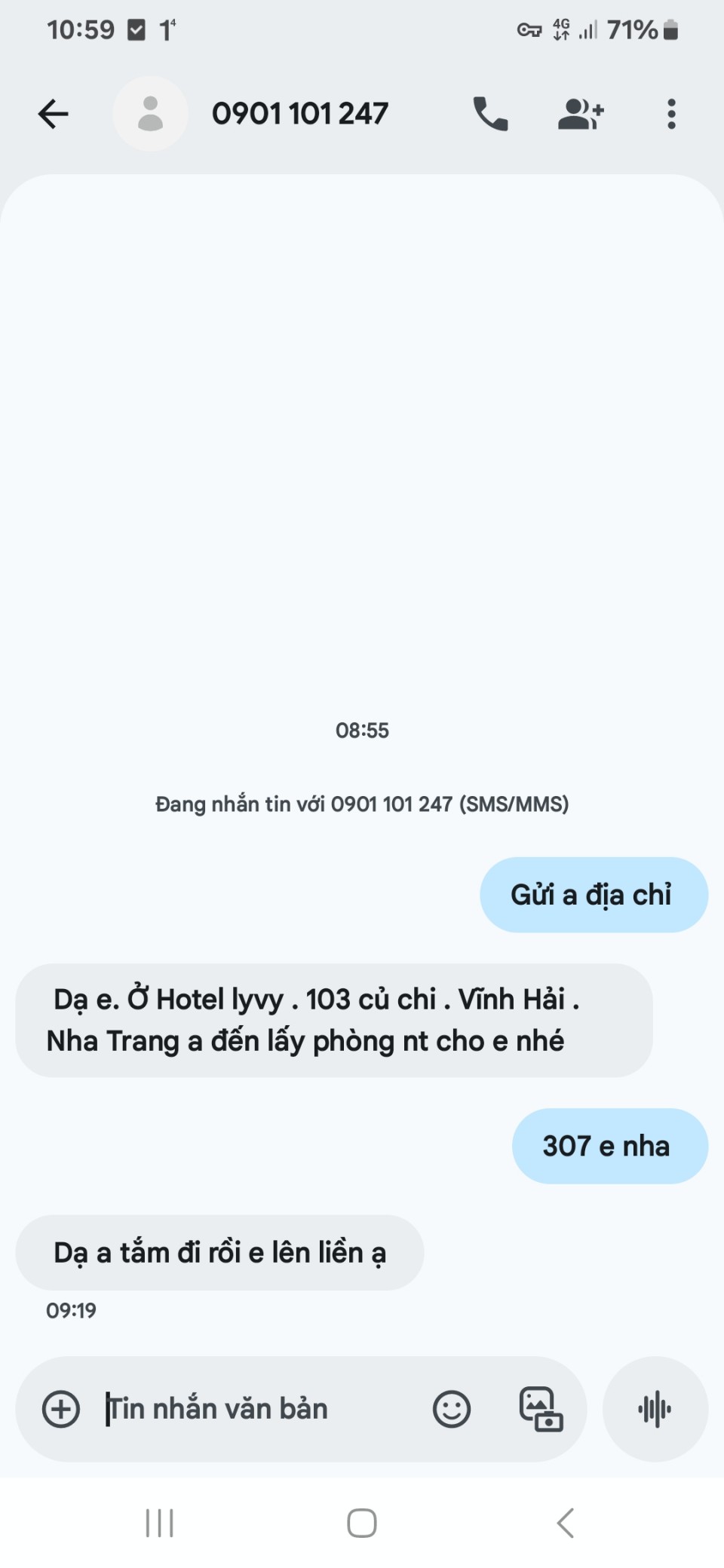Open the gallery and camera attachment

pos(541,1409)
